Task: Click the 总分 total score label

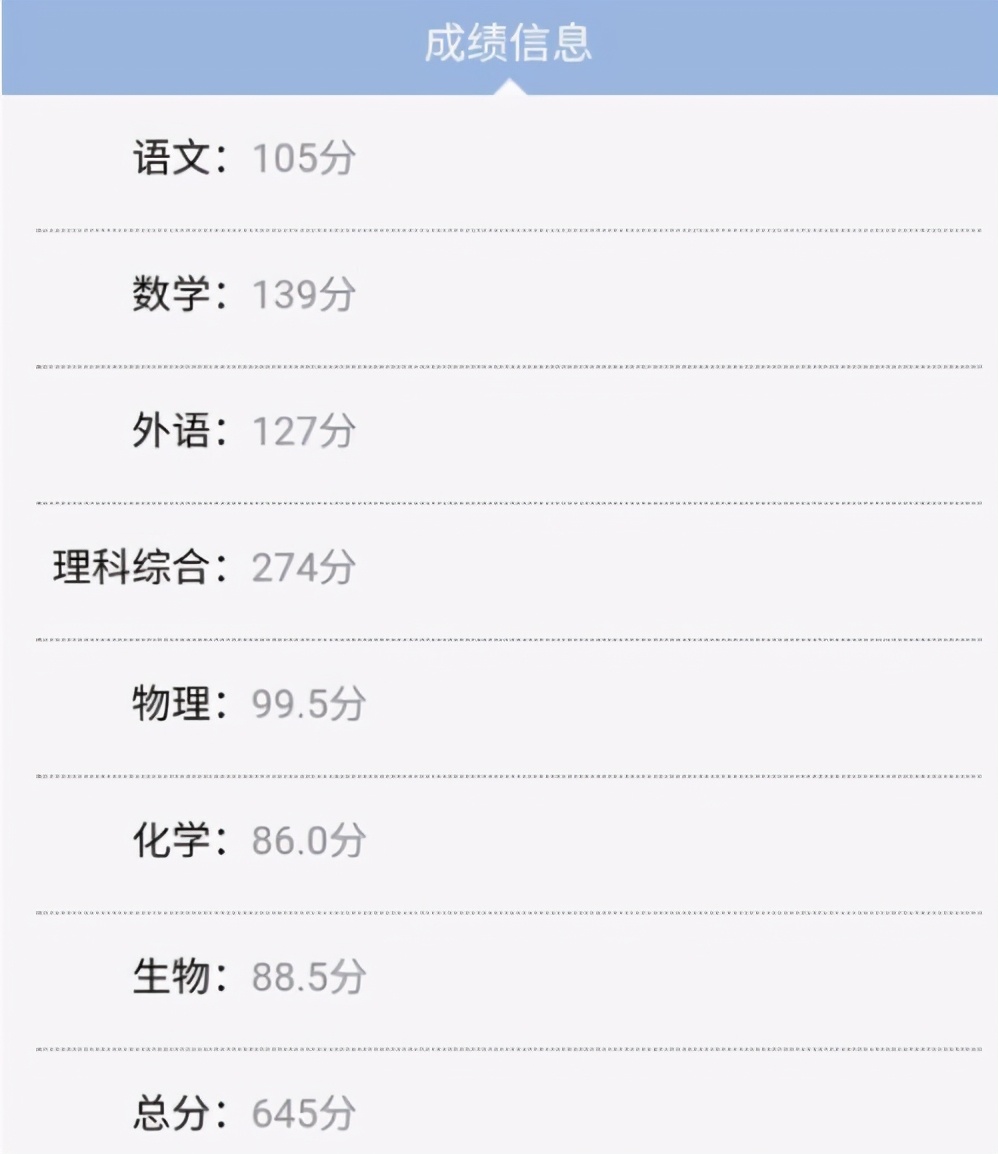Action: [170, 1110]
